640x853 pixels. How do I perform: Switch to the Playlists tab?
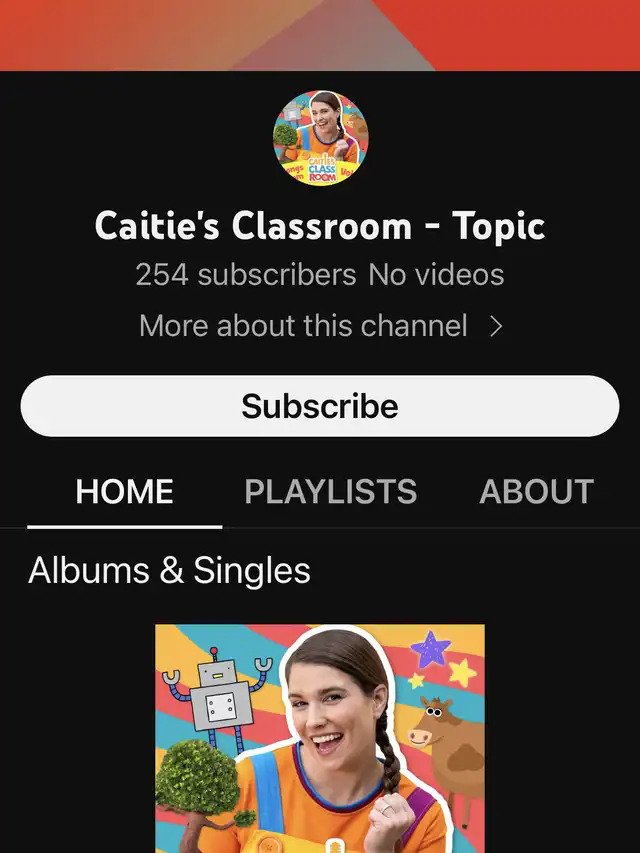331,492
